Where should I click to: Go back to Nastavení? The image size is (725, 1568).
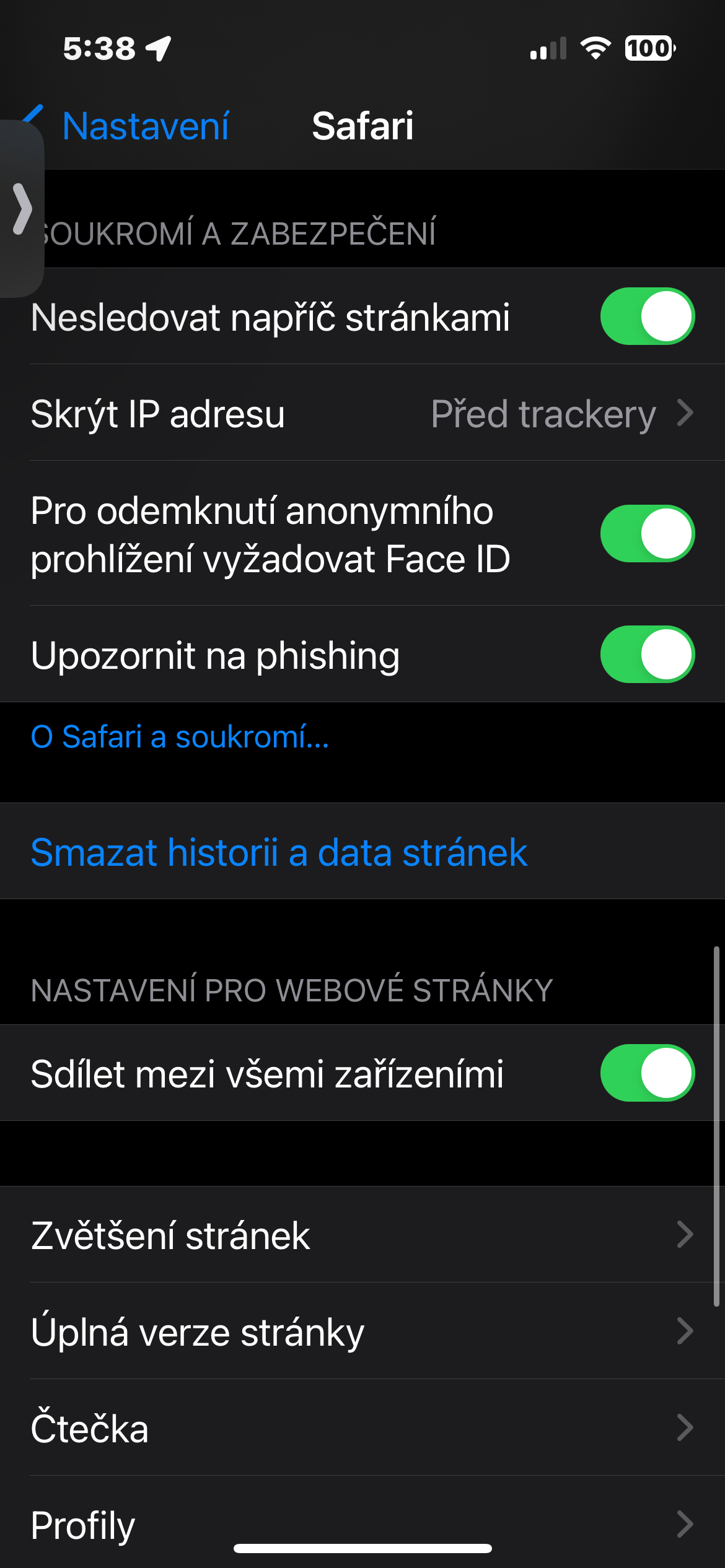click(146, 126)
